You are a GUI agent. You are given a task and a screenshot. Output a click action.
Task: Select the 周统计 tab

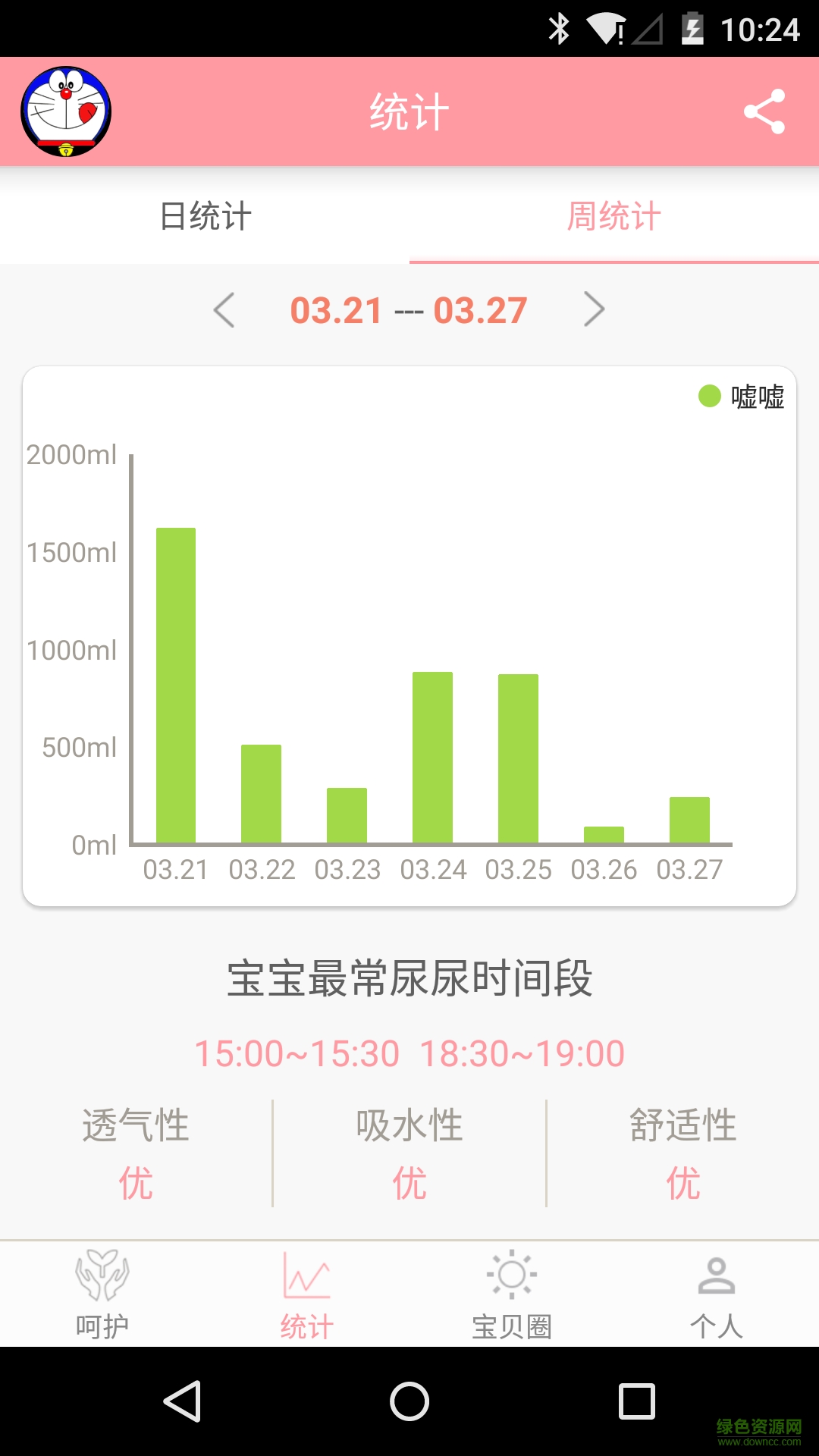point(614,216)
